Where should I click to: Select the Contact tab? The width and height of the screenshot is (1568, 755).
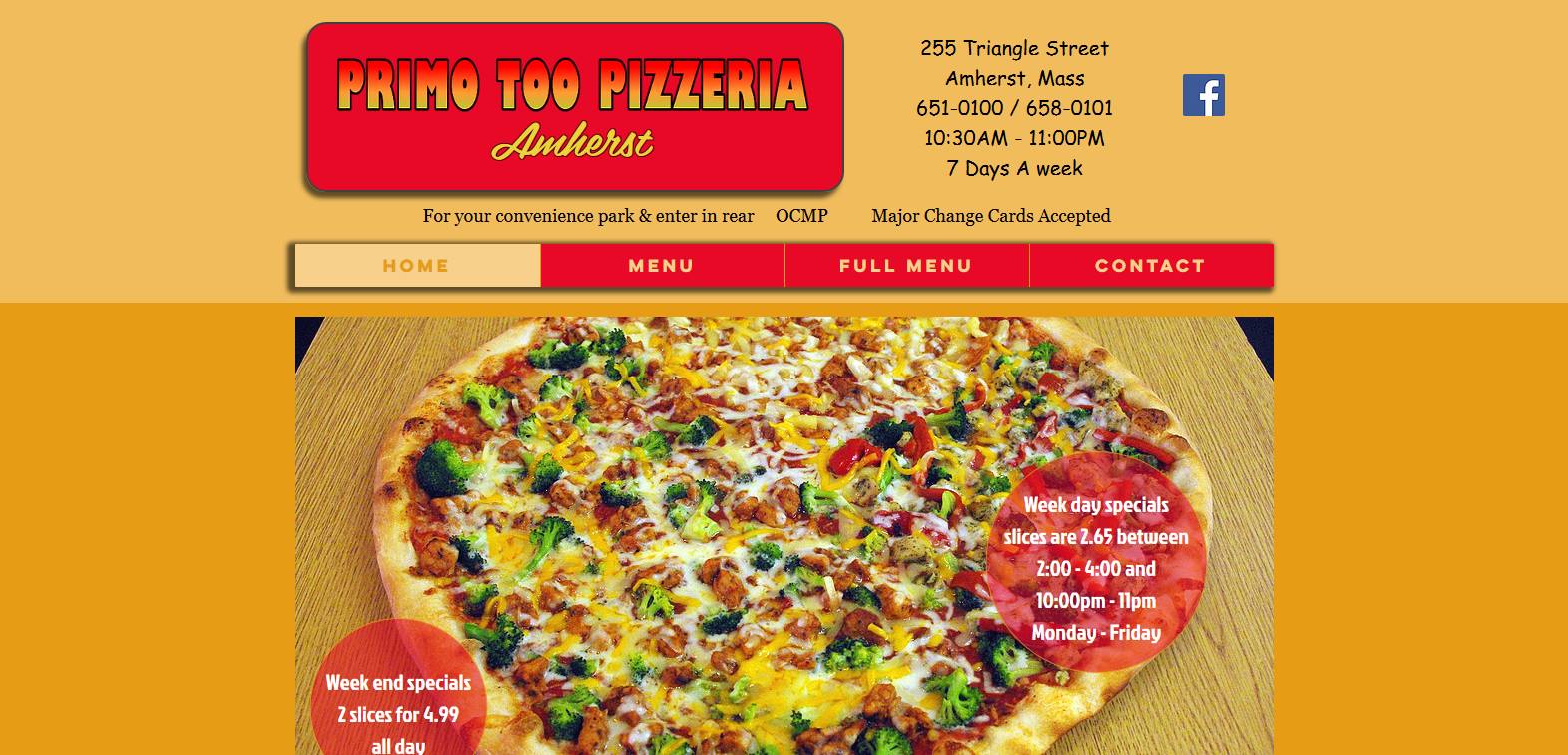[x=1150, y=266]
